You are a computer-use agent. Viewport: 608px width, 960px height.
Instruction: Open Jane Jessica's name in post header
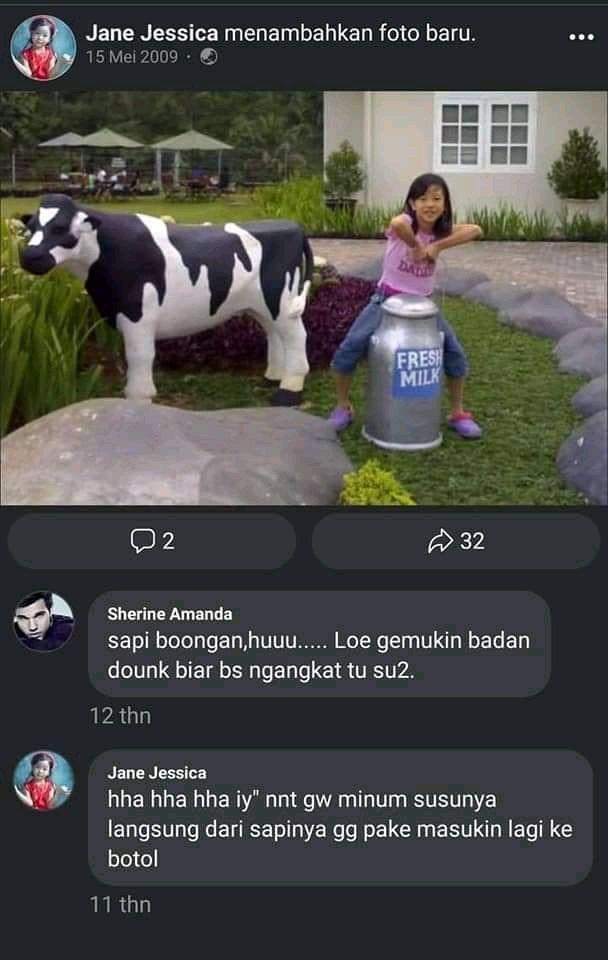pyautogui.click(x=152, y=33)
